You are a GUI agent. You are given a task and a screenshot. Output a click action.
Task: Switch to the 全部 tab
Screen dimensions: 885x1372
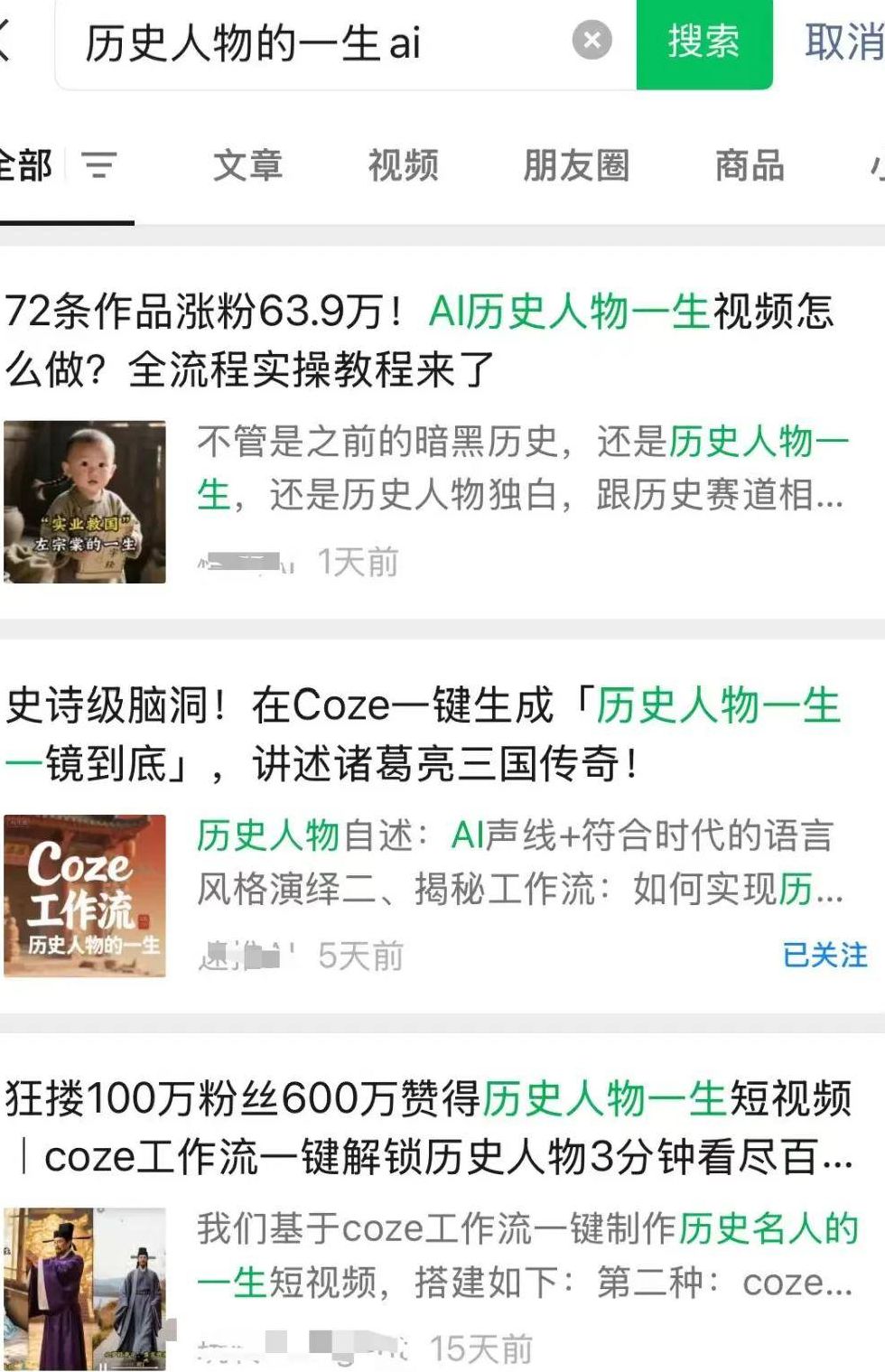(x=27, y=166)
